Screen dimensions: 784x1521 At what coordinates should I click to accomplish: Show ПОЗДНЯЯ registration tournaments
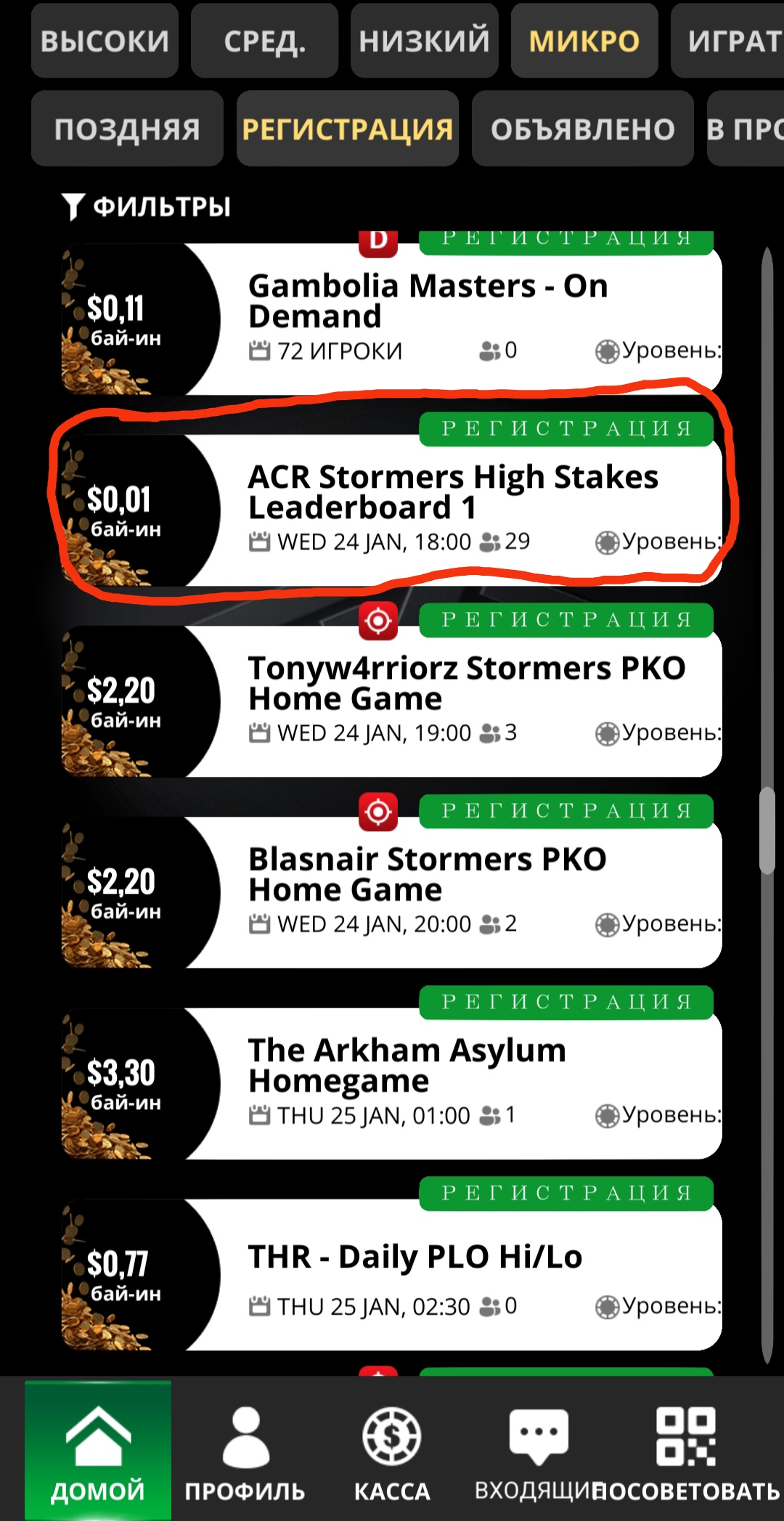127,129
